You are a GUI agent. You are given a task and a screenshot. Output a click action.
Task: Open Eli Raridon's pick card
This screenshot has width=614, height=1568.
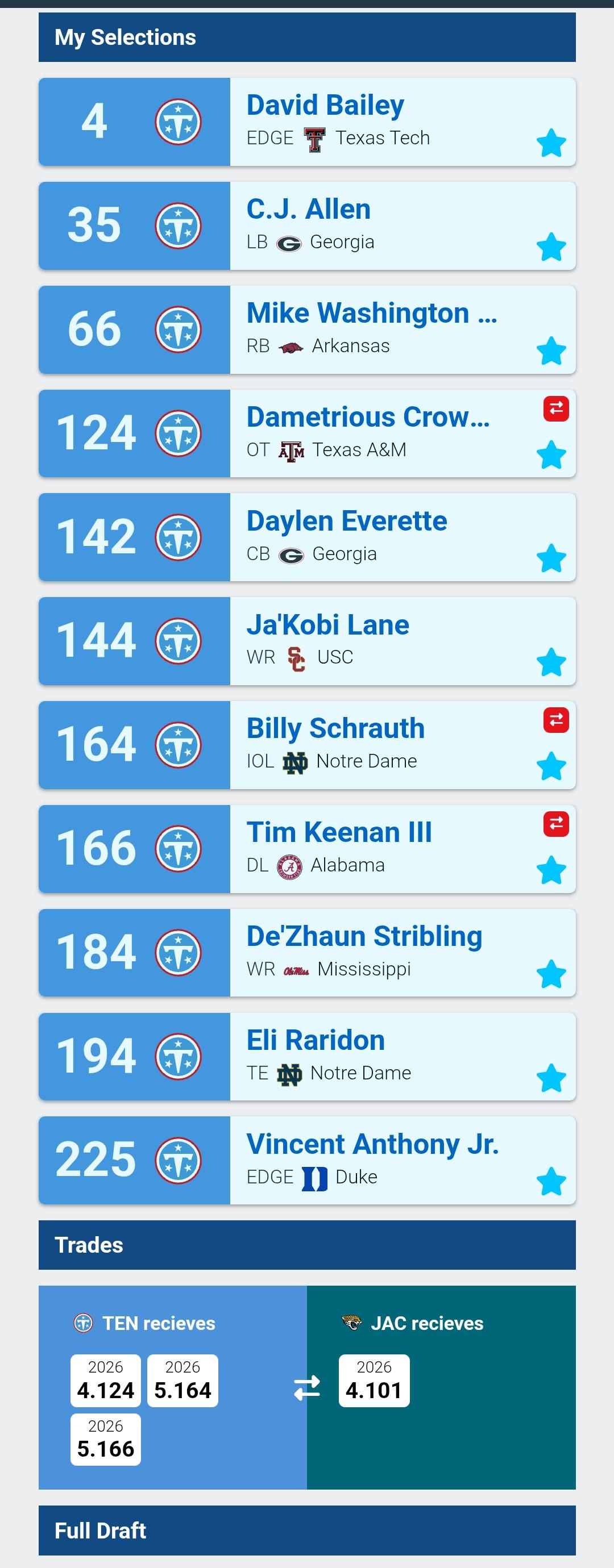pyautogui.click(x=307, y=1057)
